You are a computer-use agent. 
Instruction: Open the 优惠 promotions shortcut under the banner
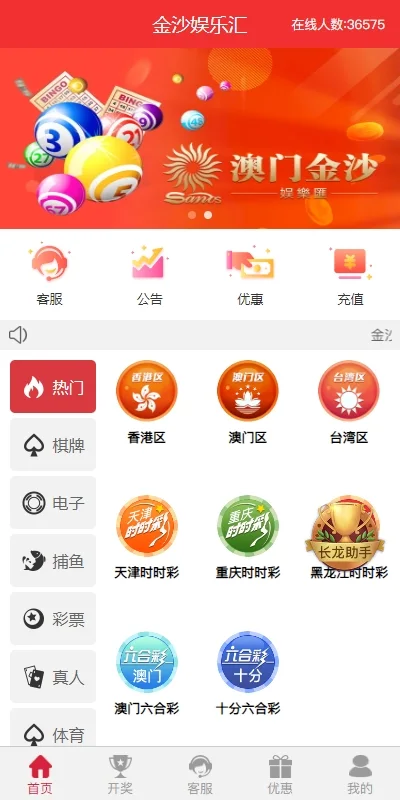250,275
